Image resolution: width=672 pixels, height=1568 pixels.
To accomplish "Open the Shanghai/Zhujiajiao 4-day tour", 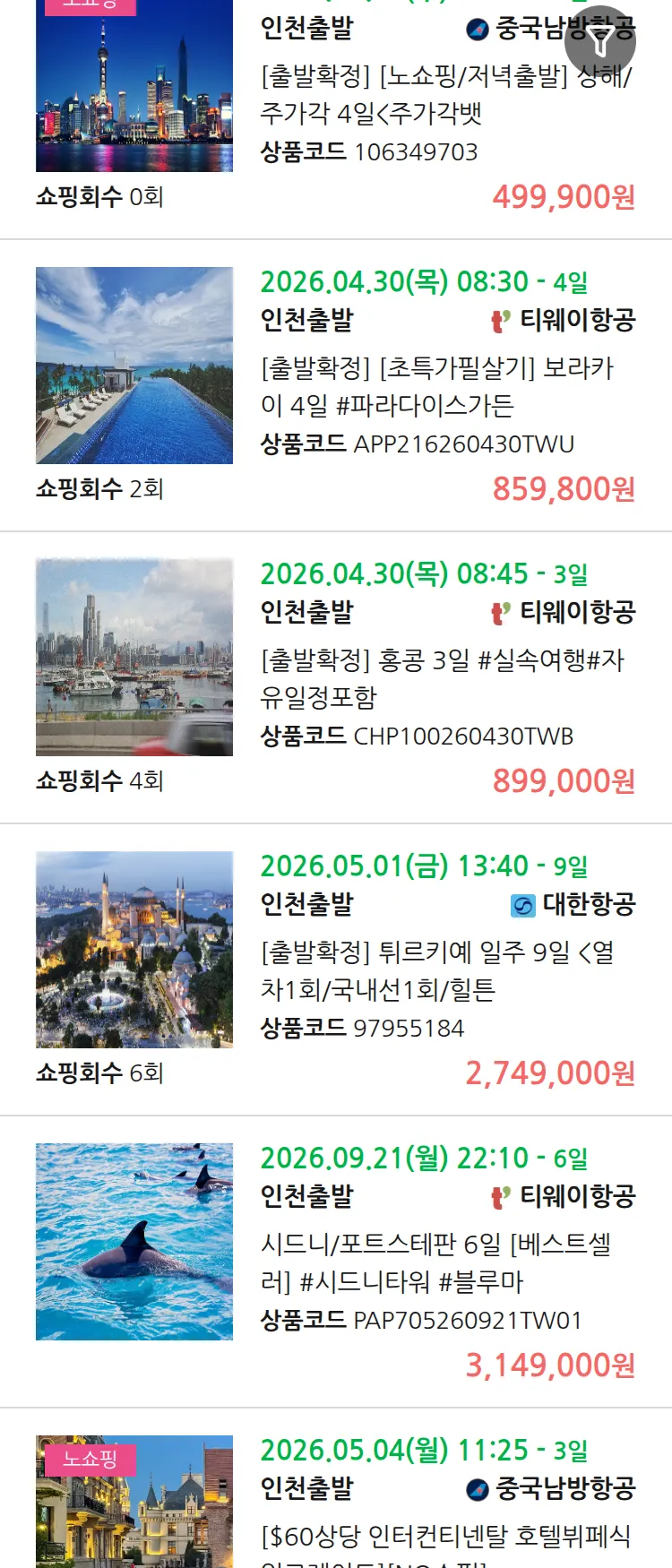I will click(x=445, y=94).
